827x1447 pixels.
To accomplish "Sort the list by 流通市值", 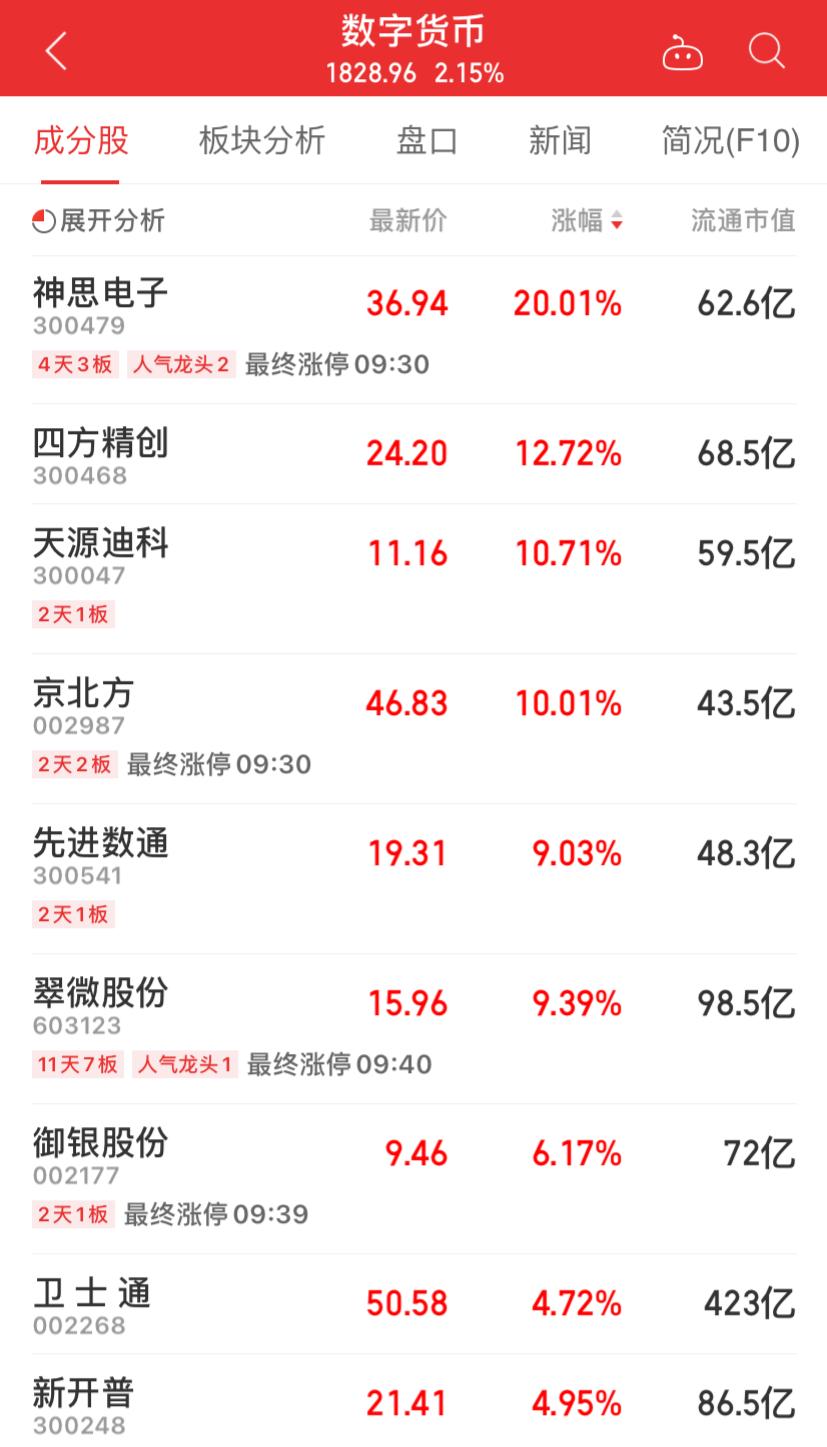I will click(x=743, y=220).
